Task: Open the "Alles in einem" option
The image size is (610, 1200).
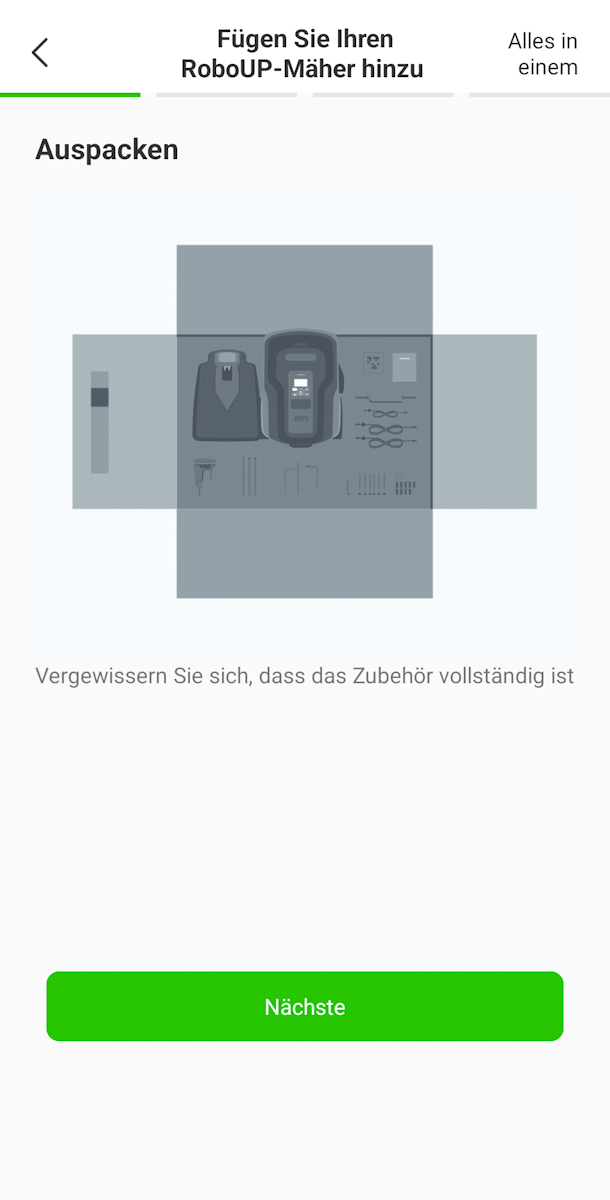Action: pos(543,54)
